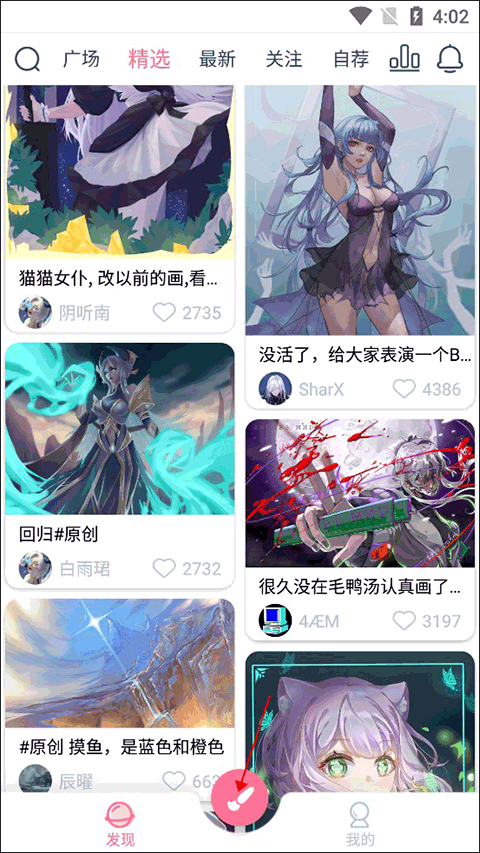Go to the 自荐 tab
Image resolution: width=480 pixels, height=853 pixels.
(351, 59)
